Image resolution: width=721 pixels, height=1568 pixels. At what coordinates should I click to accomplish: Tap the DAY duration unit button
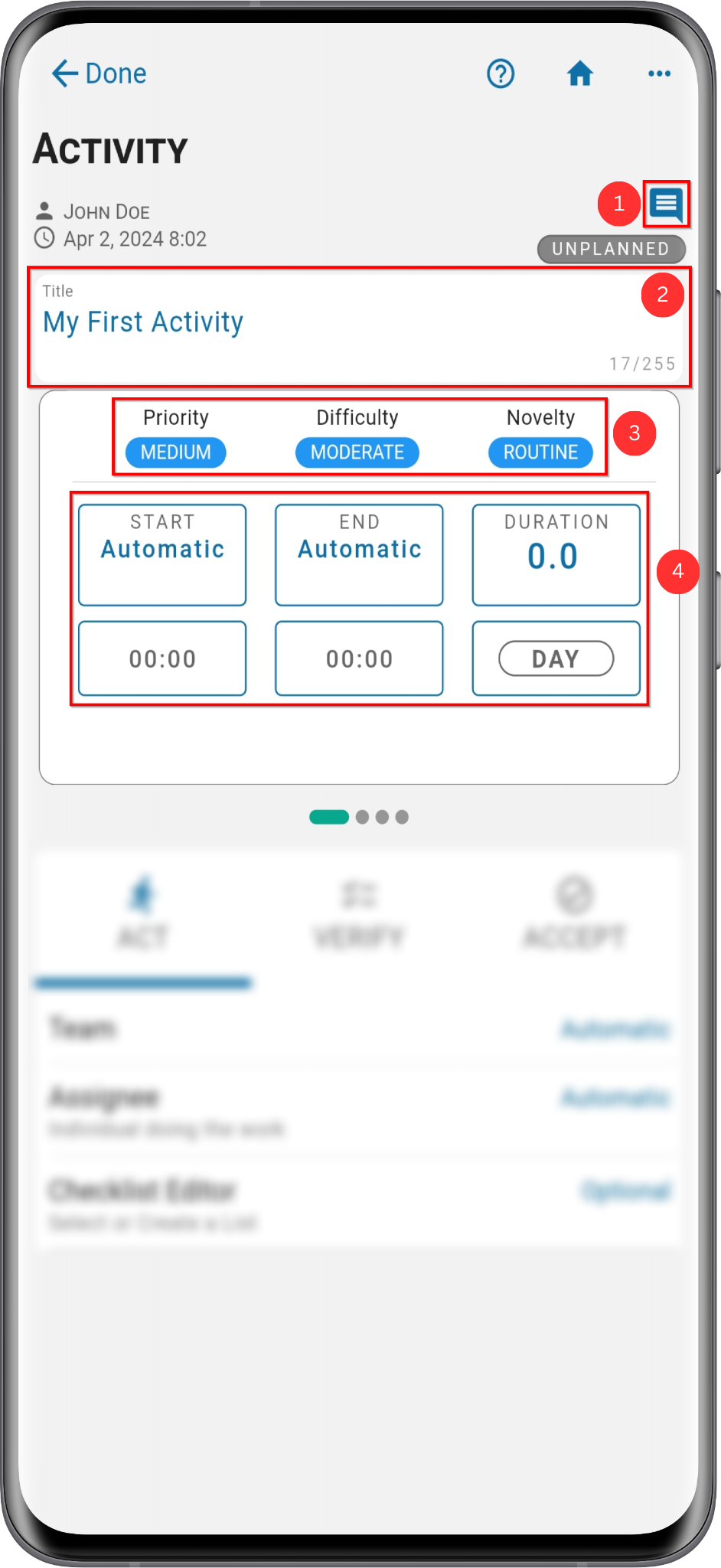[x=556, y=658]
